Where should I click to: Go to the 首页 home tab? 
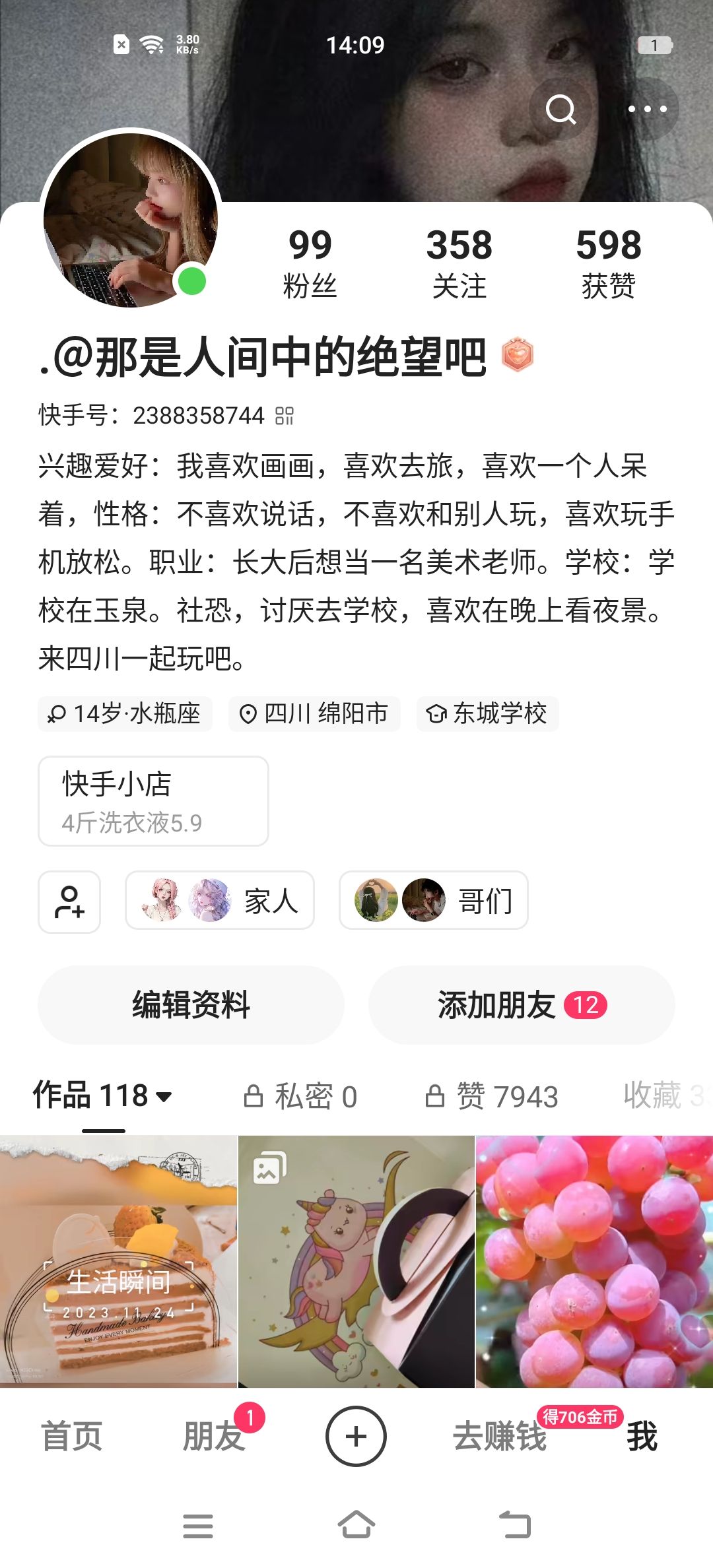pyautogui.click(x=71, y=1437)
